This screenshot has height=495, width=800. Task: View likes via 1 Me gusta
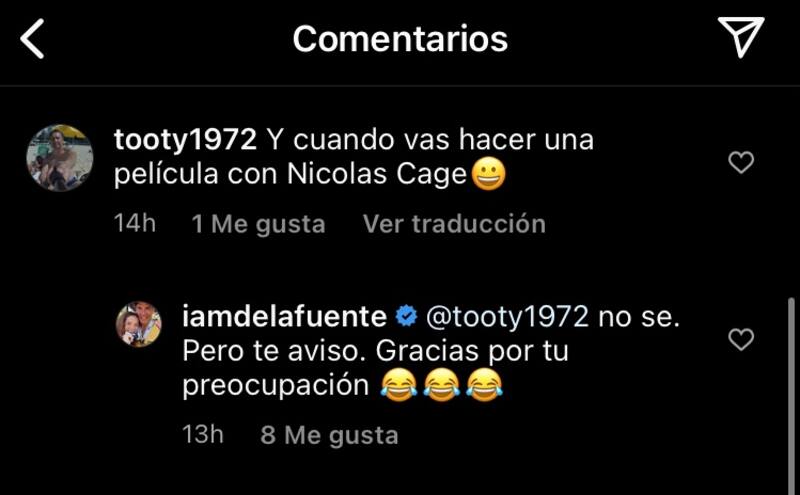click(x=258, y=224)
